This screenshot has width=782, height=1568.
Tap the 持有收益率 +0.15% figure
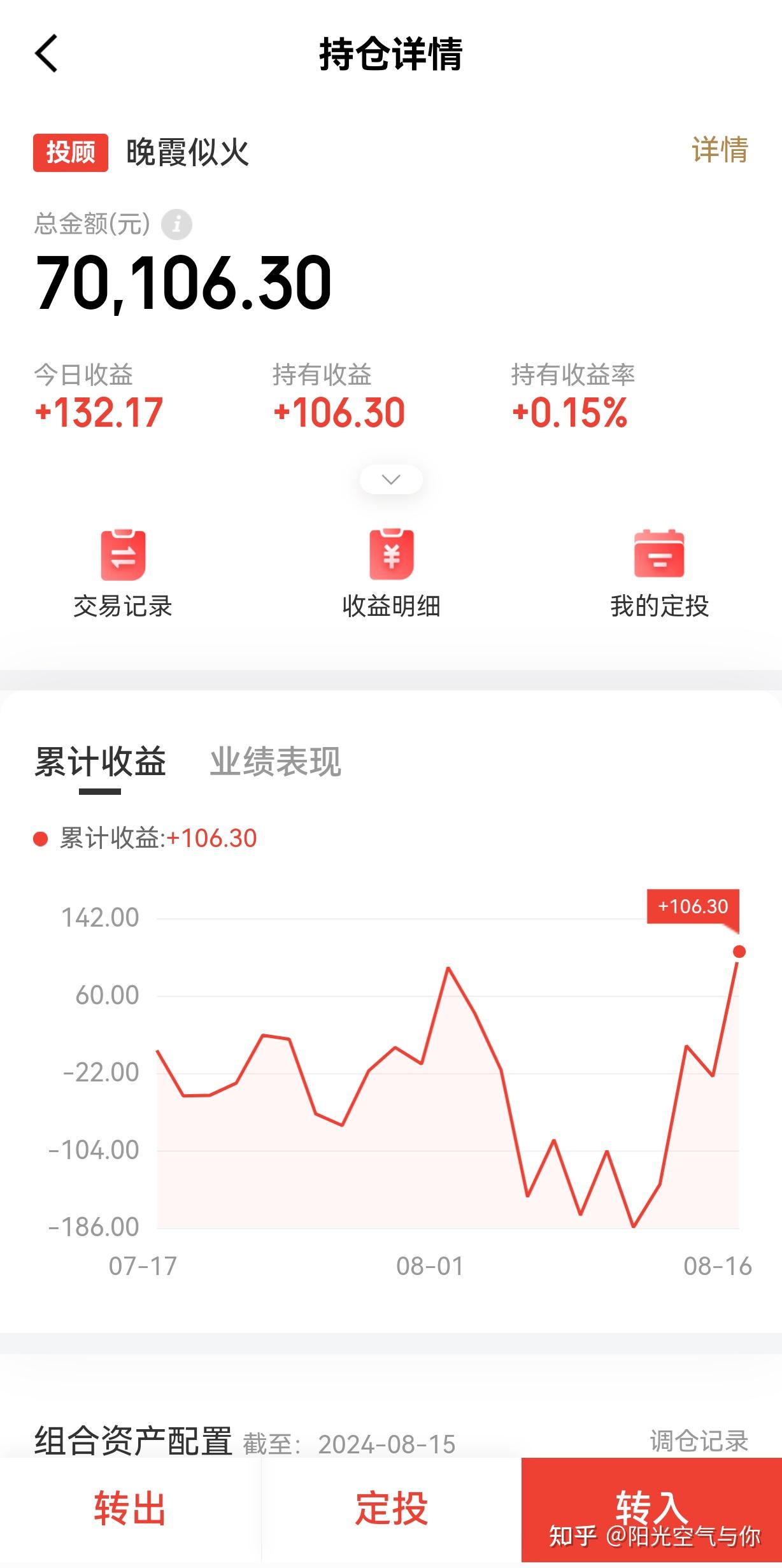click(569, 413)
